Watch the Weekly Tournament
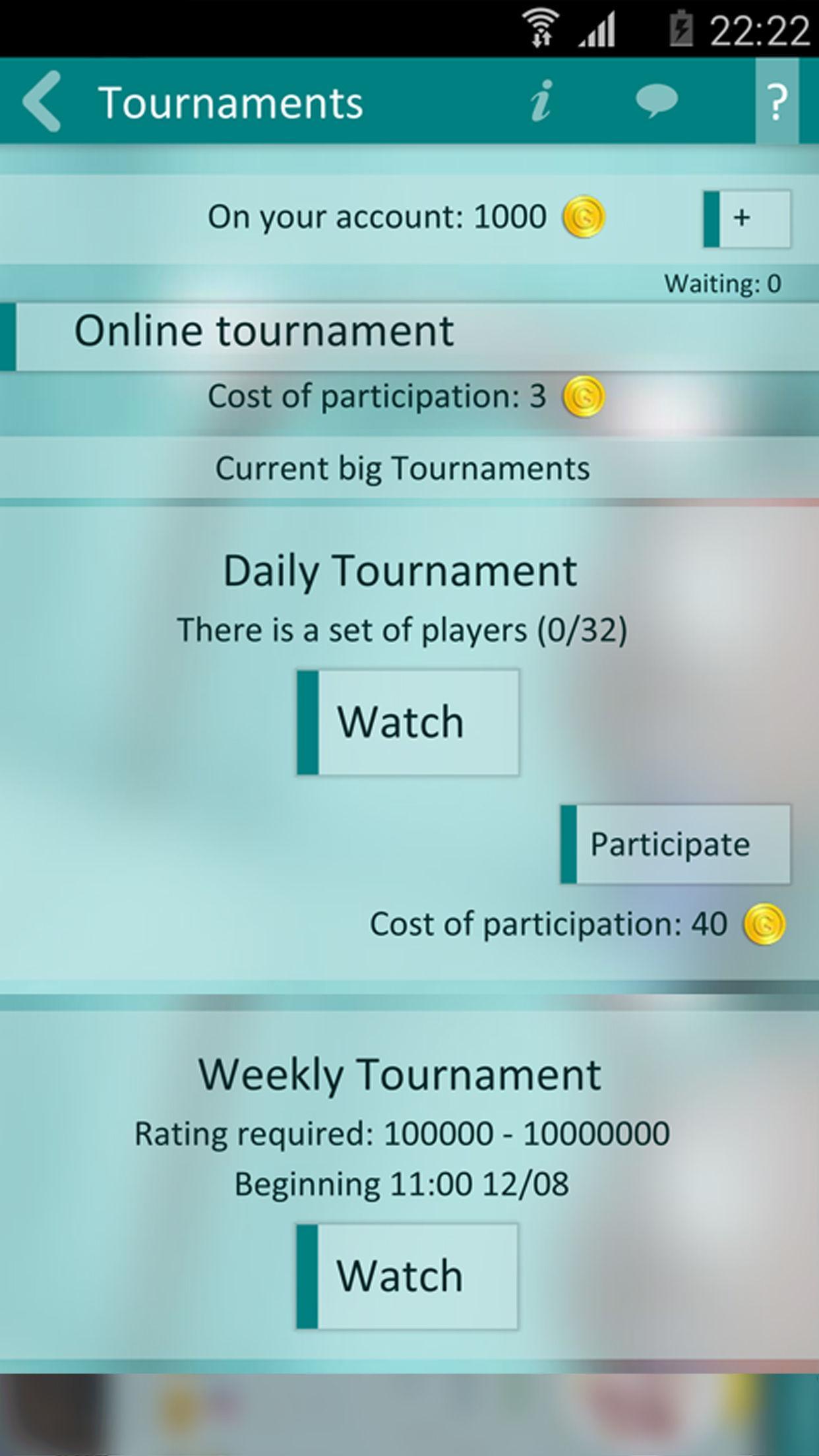This screenshot has height=1456, width=819. (x=407, y=1276)
